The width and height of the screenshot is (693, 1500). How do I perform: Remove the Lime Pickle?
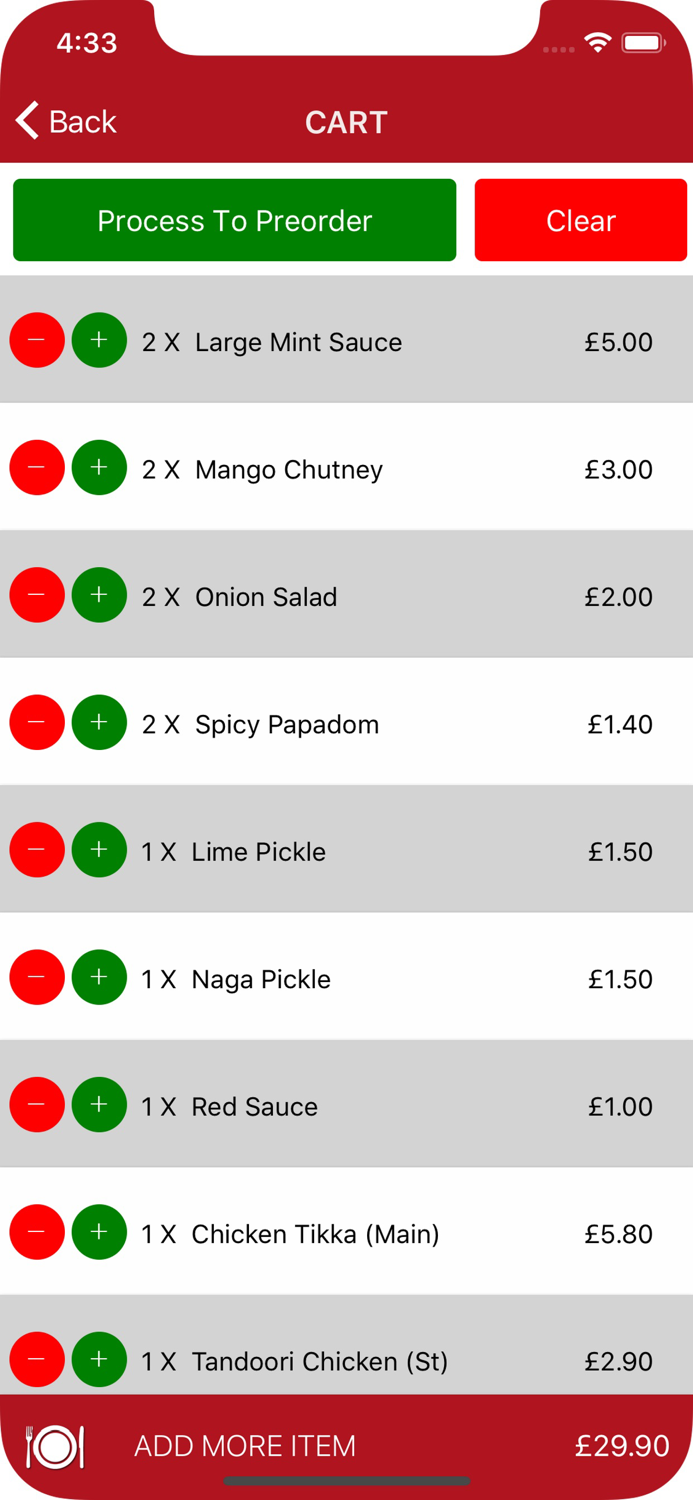[x=37, y=850]
